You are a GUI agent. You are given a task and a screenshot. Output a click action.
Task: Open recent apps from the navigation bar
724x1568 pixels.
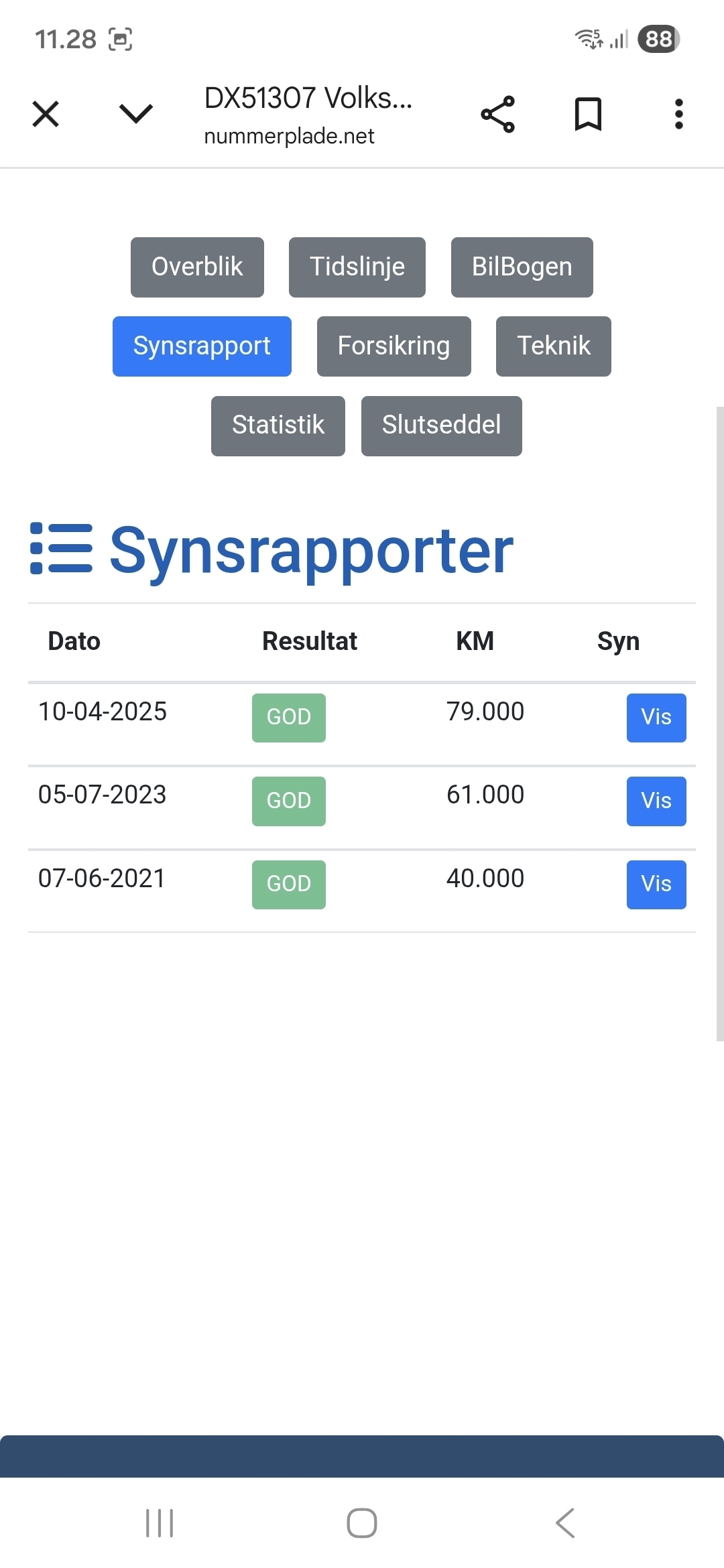160,1522
